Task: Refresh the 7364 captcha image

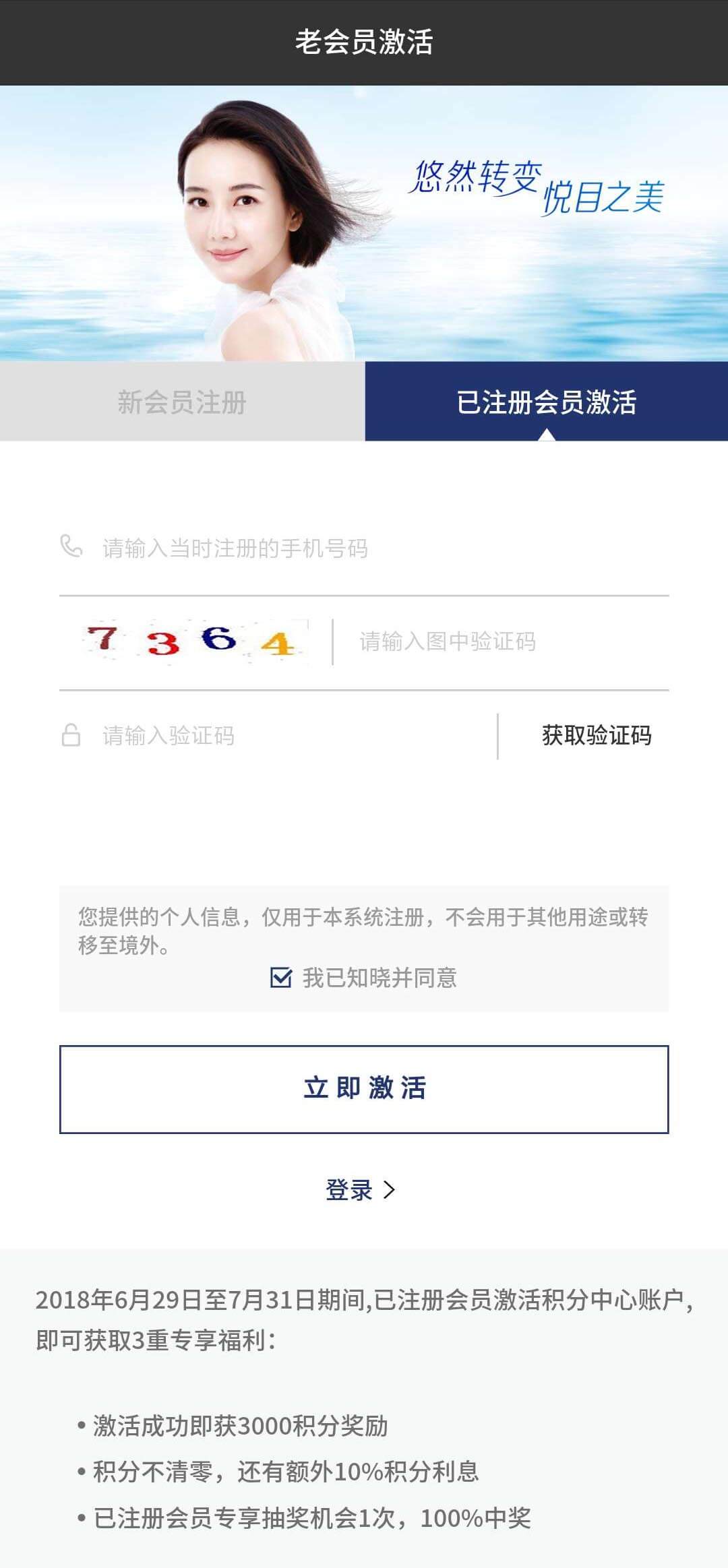Action: click(195, 641)
